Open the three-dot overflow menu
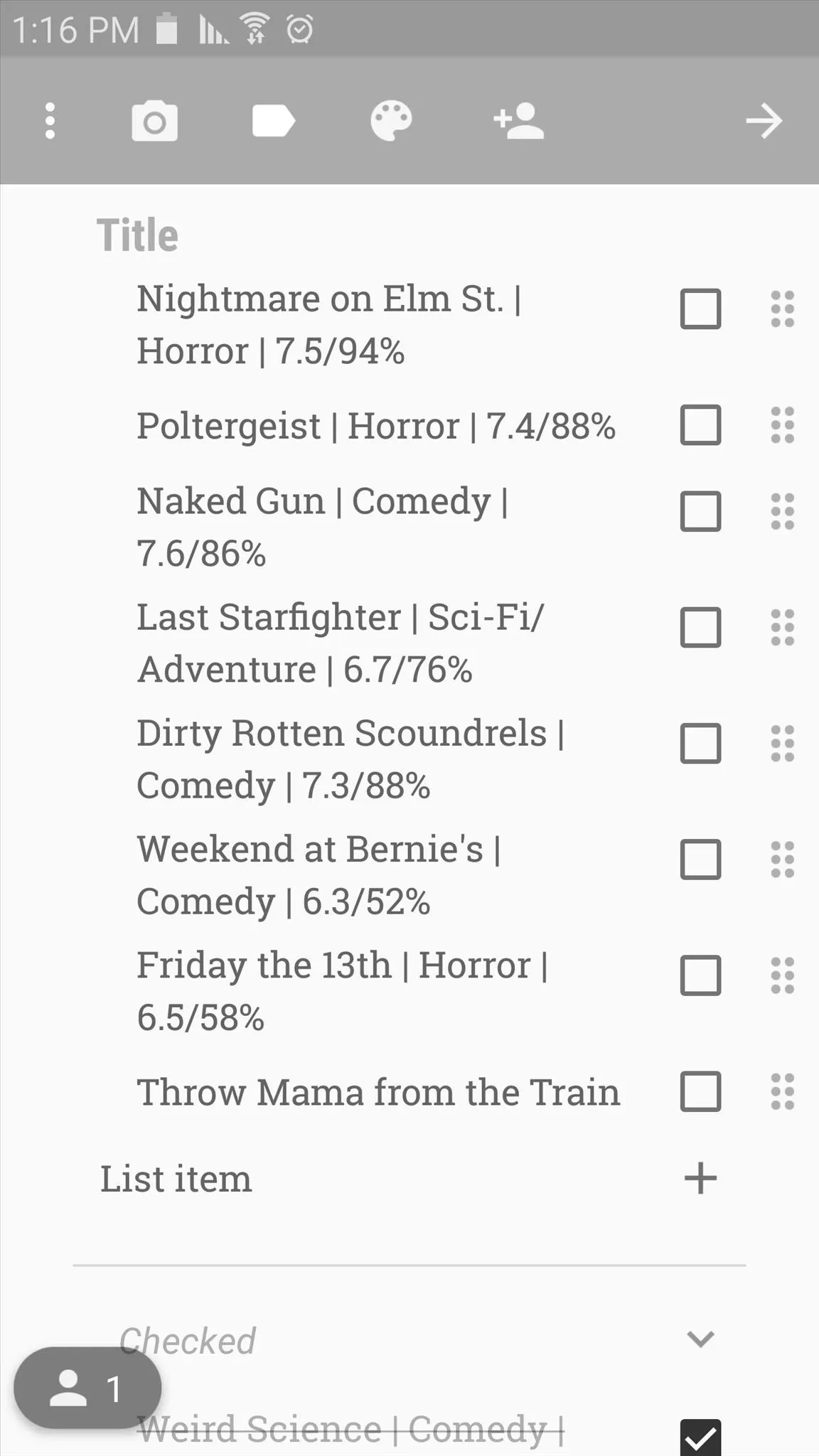 point(50,121)
